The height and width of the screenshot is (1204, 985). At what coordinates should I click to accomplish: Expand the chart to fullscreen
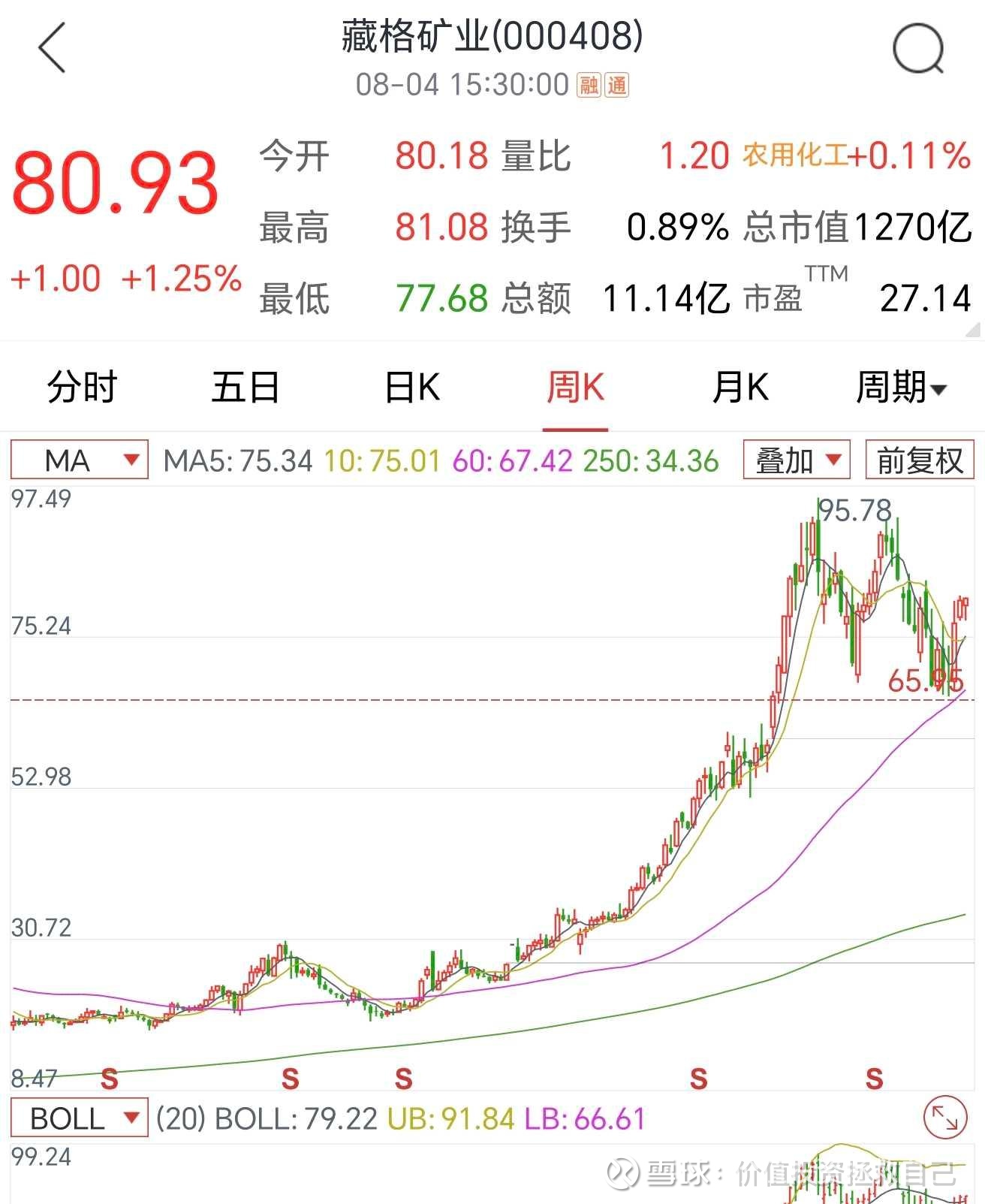tap(944, 1118)
